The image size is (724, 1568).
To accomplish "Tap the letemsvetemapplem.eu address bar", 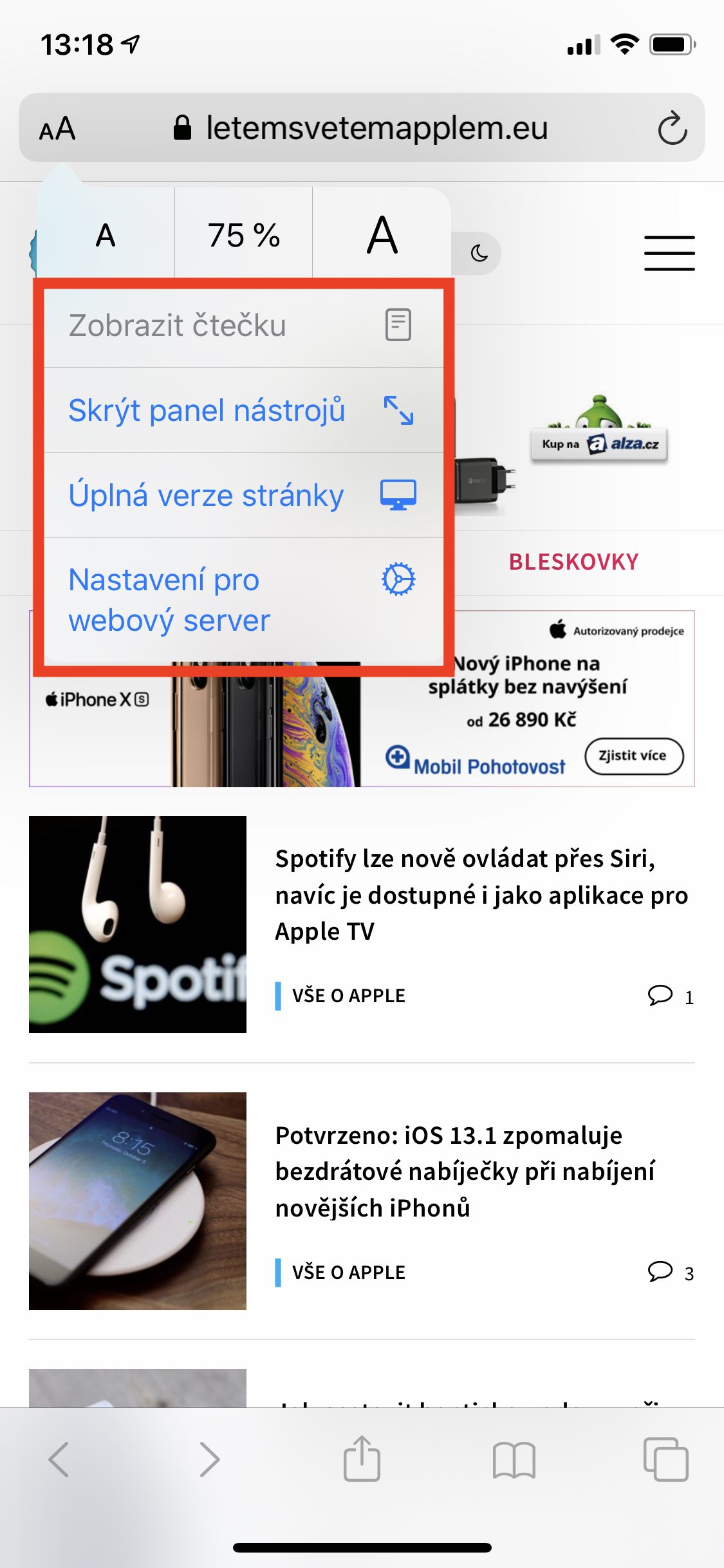I will tap(361, 128).
